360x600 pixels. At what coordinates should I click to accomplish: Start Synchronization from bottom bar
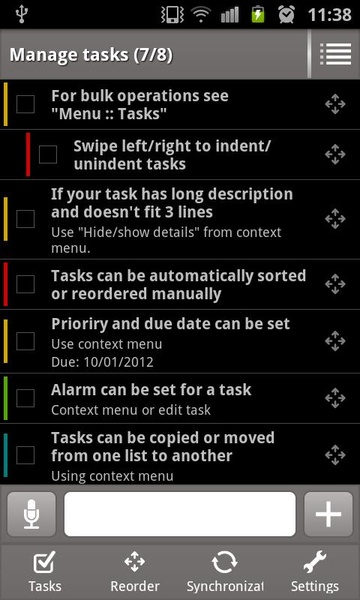[x=225, y=572]
